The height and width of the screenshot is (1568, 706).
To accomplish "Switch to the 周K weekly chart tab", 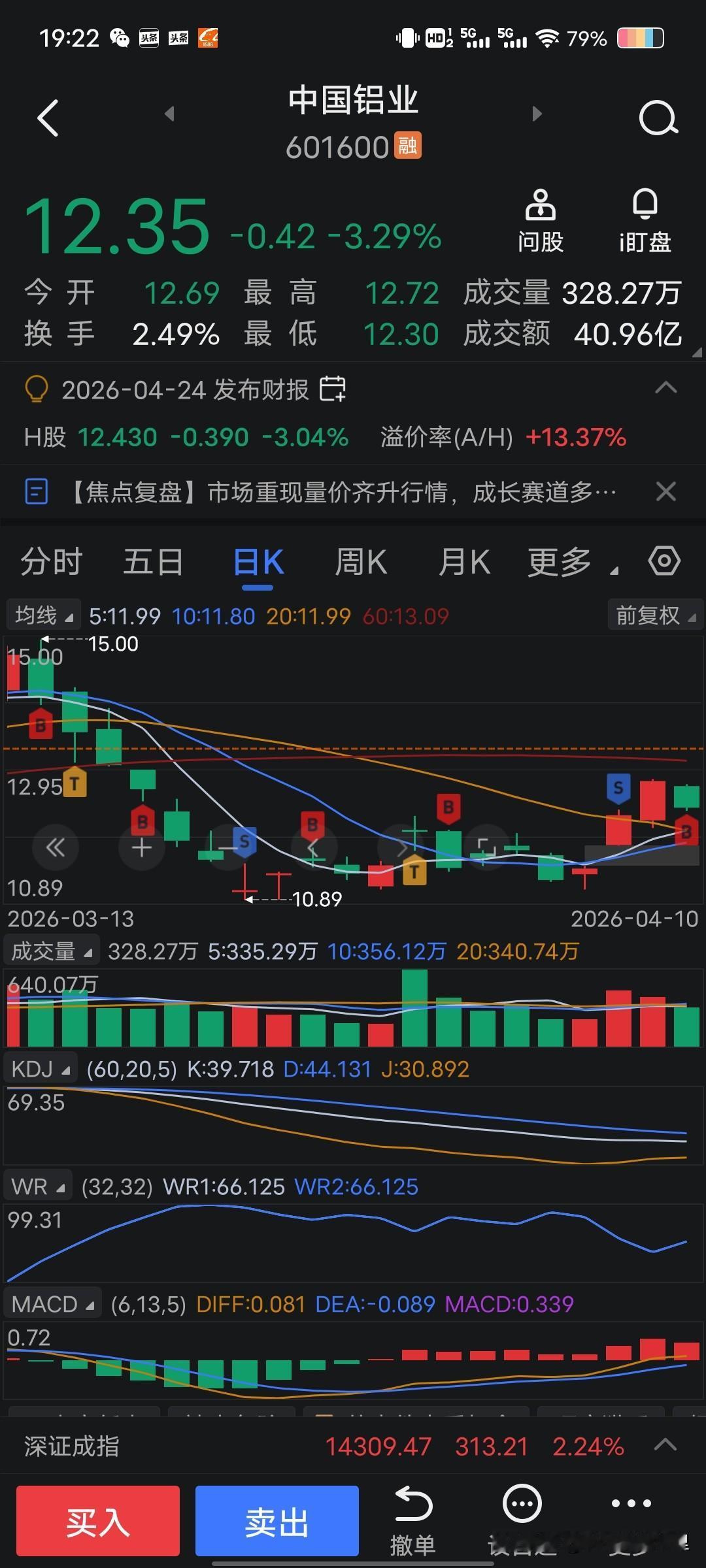I will [x=360, y=561].
